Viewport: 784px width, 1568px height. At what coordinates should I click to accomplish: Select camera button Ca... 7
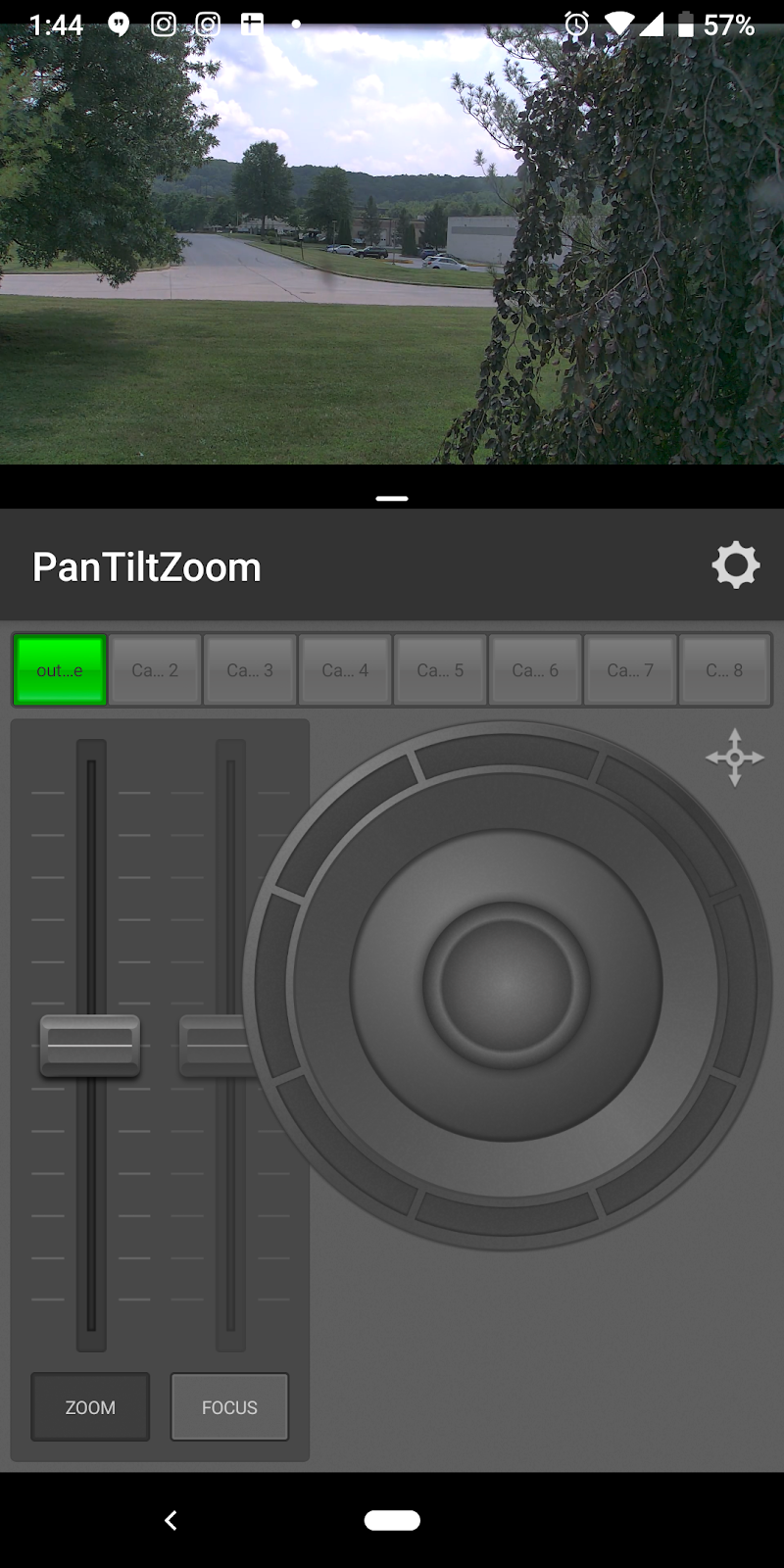pos(630,670)
